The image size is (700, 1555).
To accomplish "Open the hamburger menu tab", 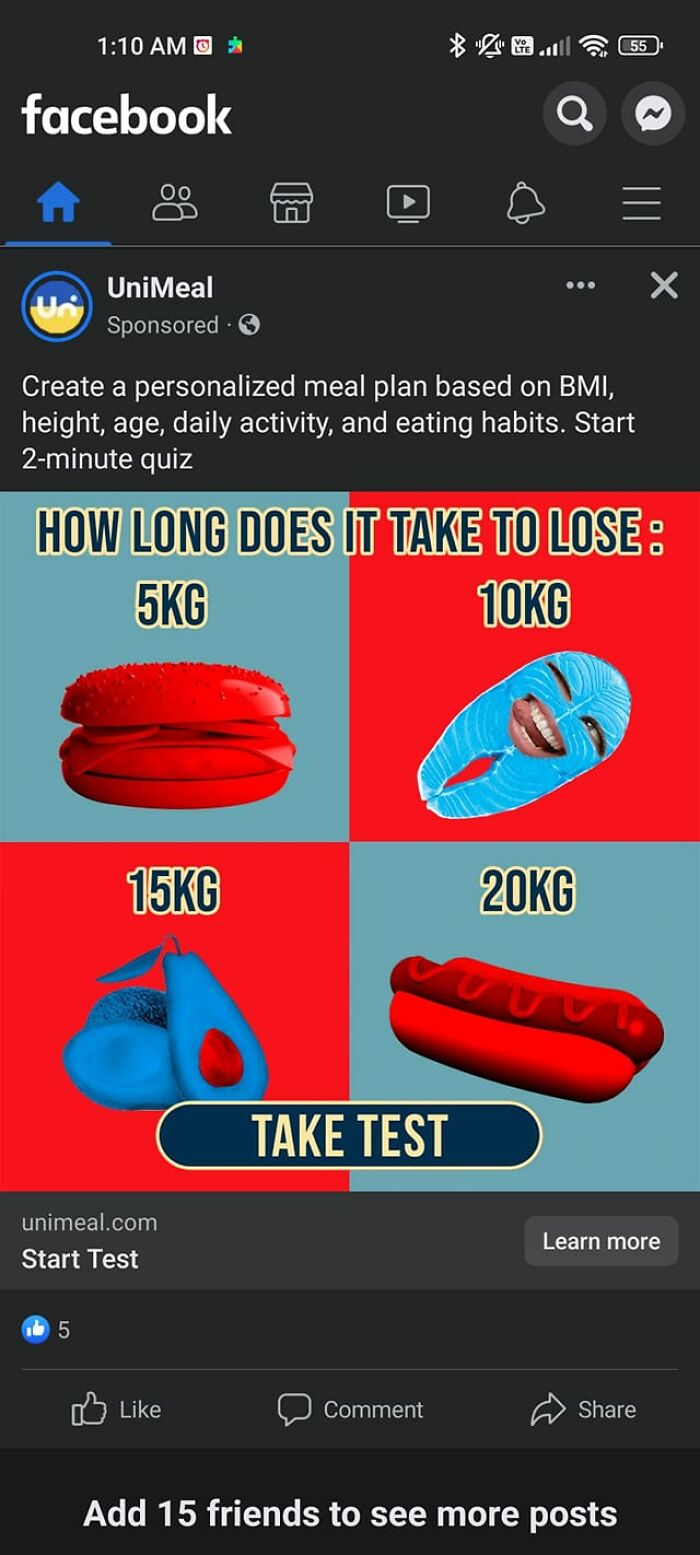I will [641, 203].
